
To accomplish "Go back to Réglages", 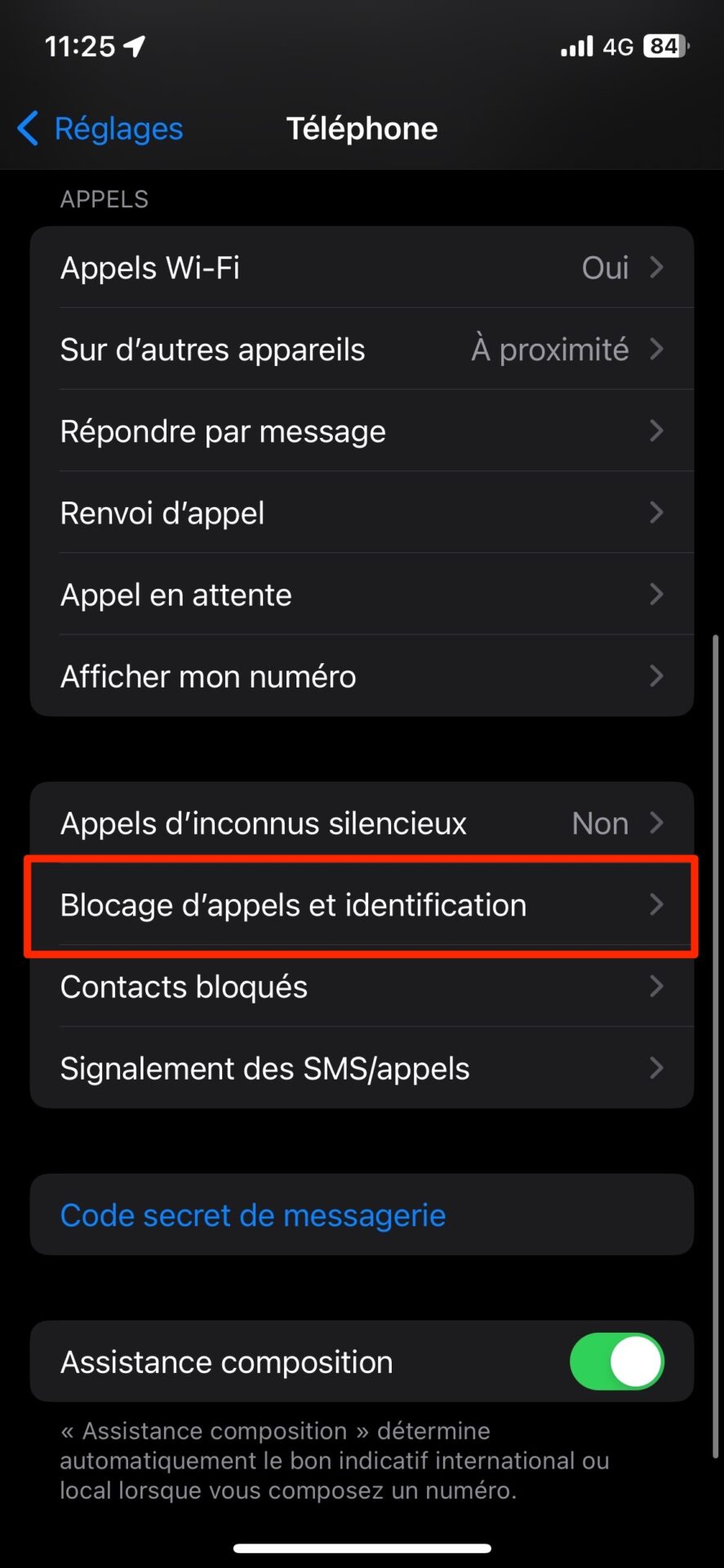I will click(100, 129).
